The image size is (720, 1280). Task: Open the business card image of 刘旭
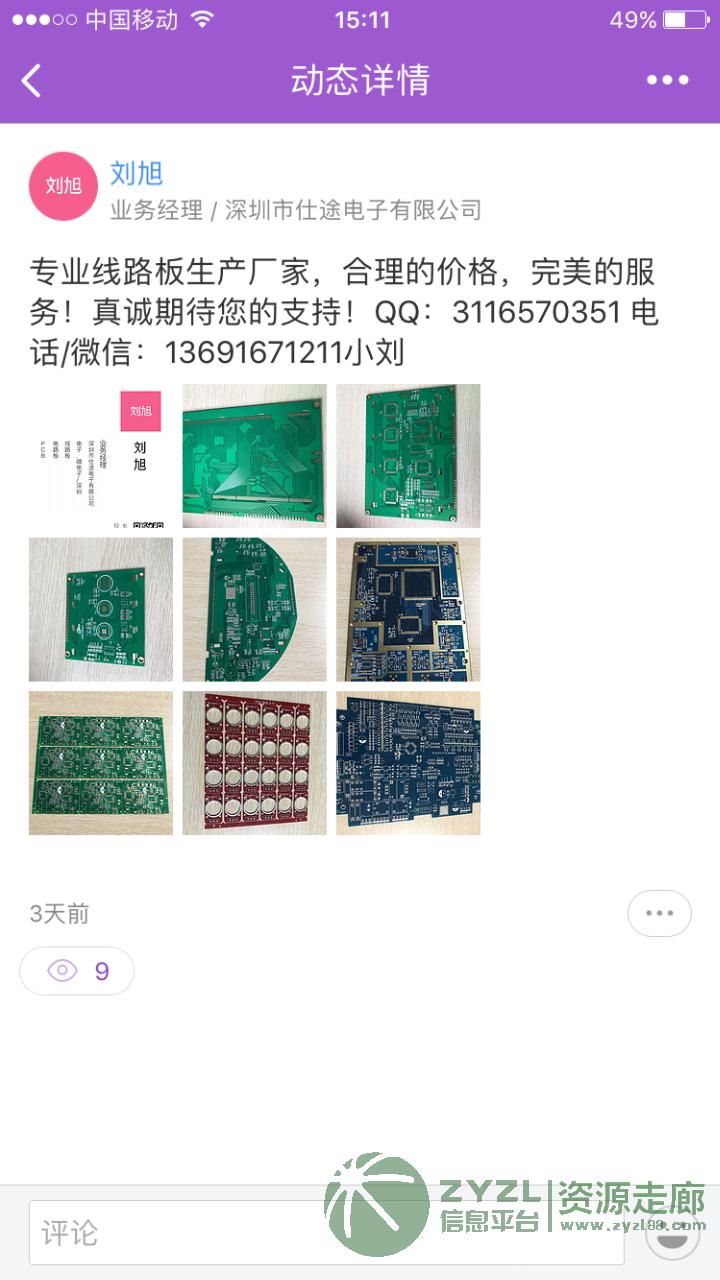(x=101, y=456)
